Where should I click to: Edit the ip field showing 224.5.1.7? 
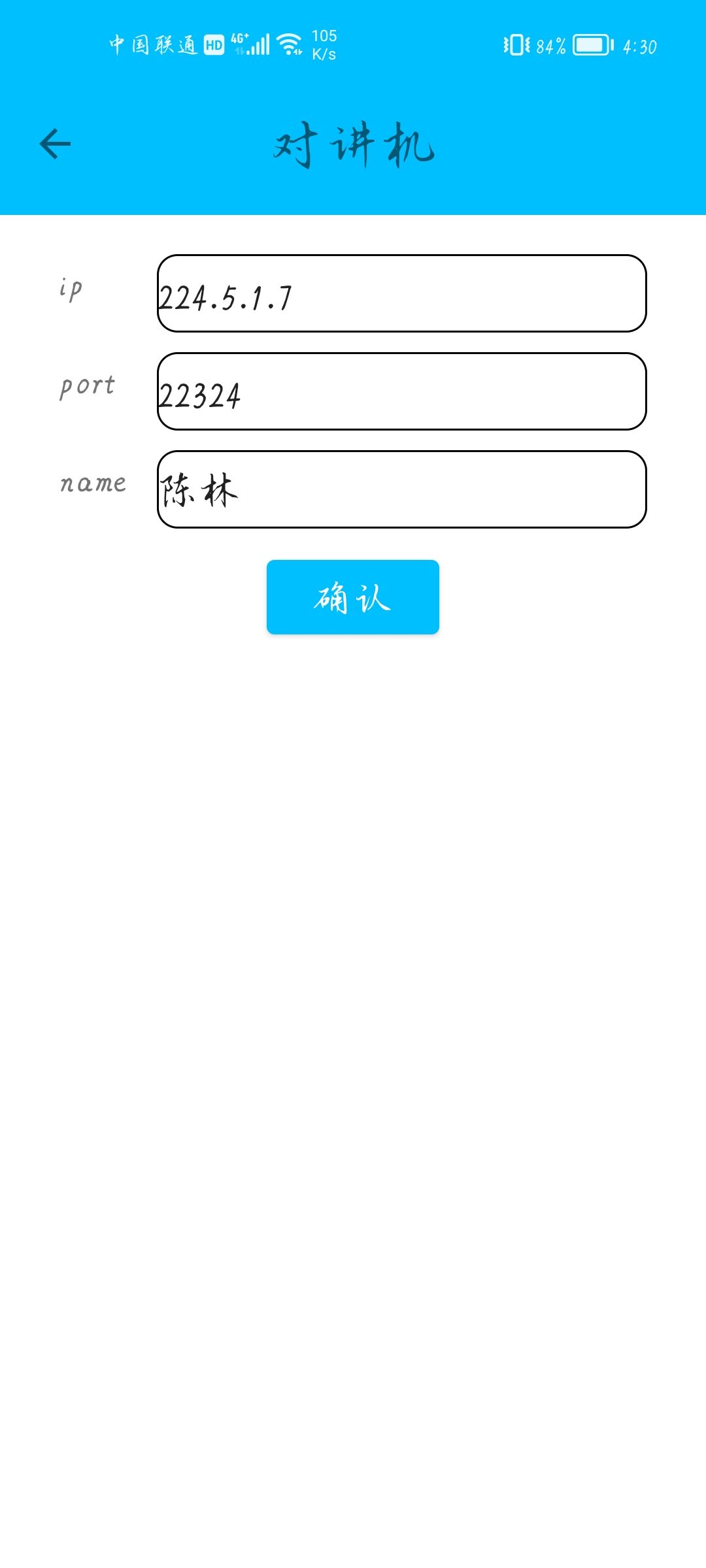[401, 293]
